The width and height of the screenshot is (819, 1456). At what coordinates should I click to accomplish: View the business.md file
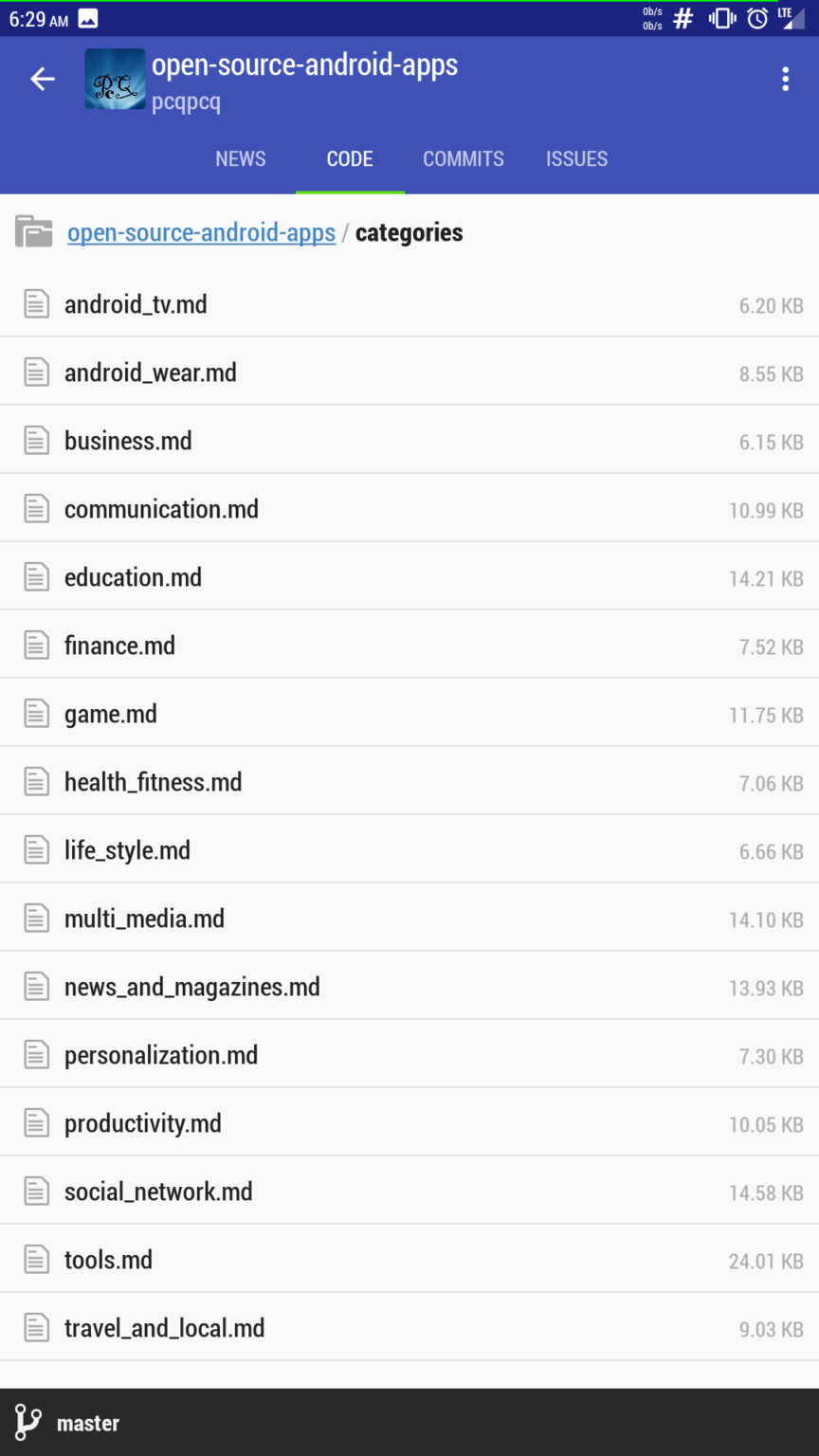point(128,441)
